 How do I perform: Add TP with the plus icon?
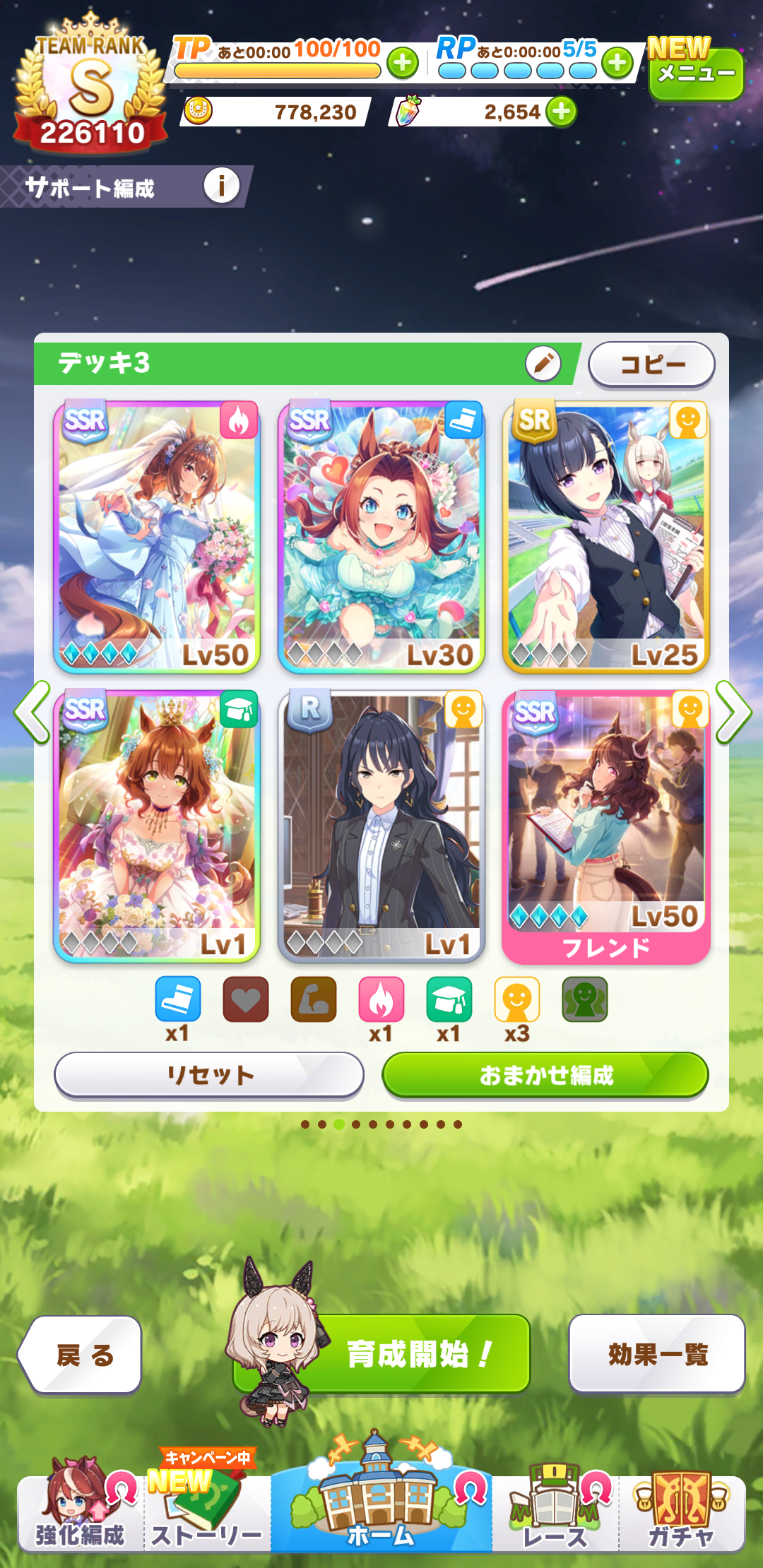(403, 63)
